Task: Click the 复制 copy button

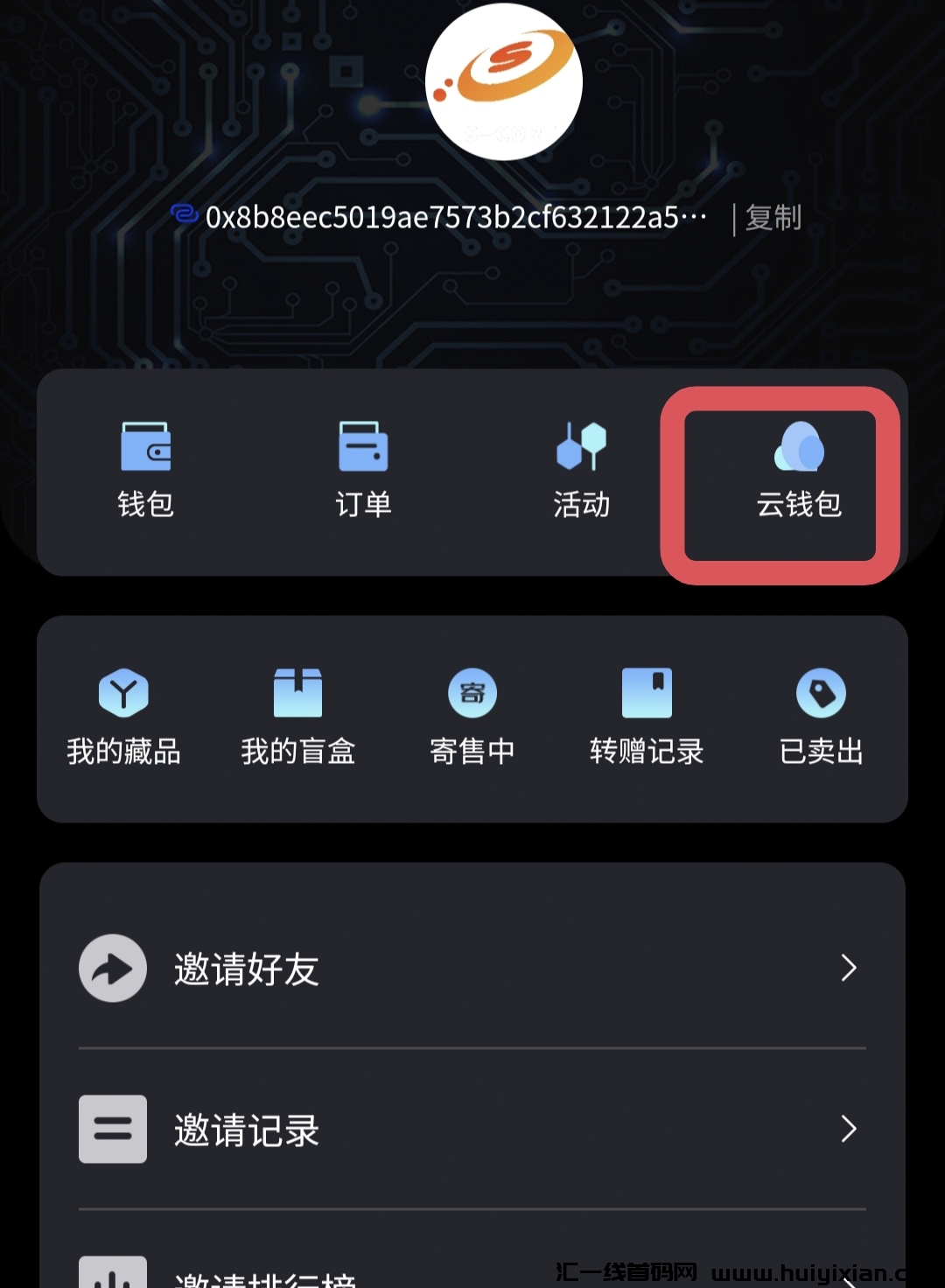Action: 773,217
